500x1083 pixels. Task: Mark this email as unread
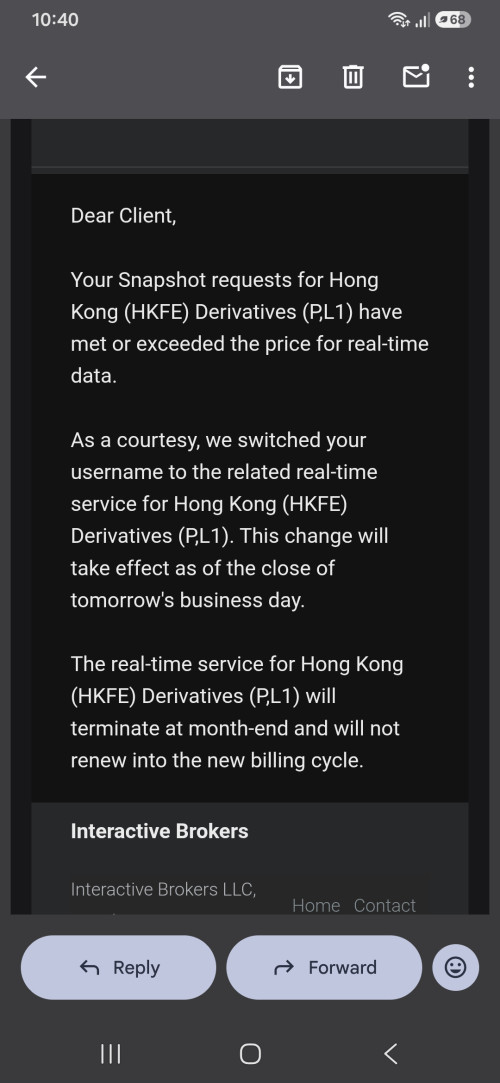(416, 77)
